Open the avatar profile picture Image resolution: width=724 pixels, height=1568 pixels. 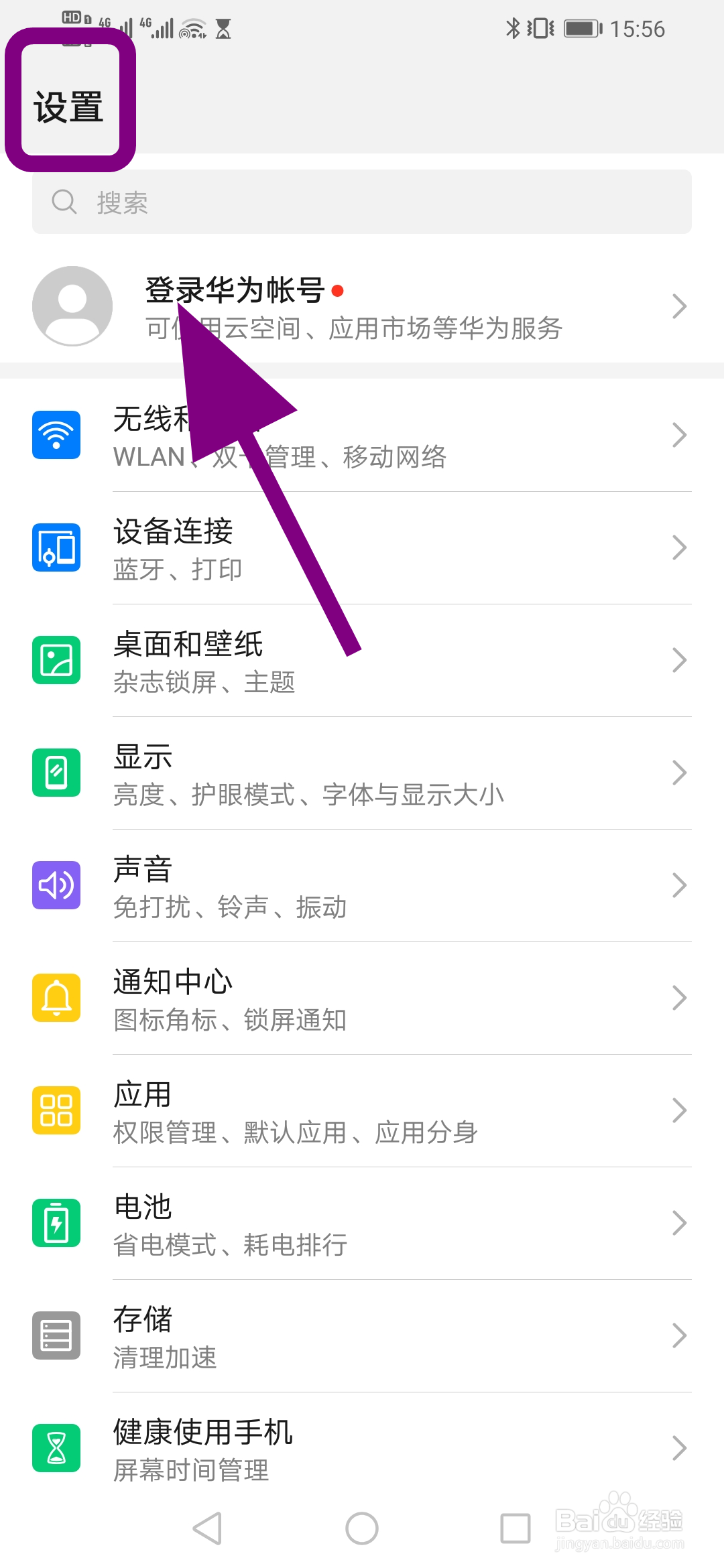point(72,306)
